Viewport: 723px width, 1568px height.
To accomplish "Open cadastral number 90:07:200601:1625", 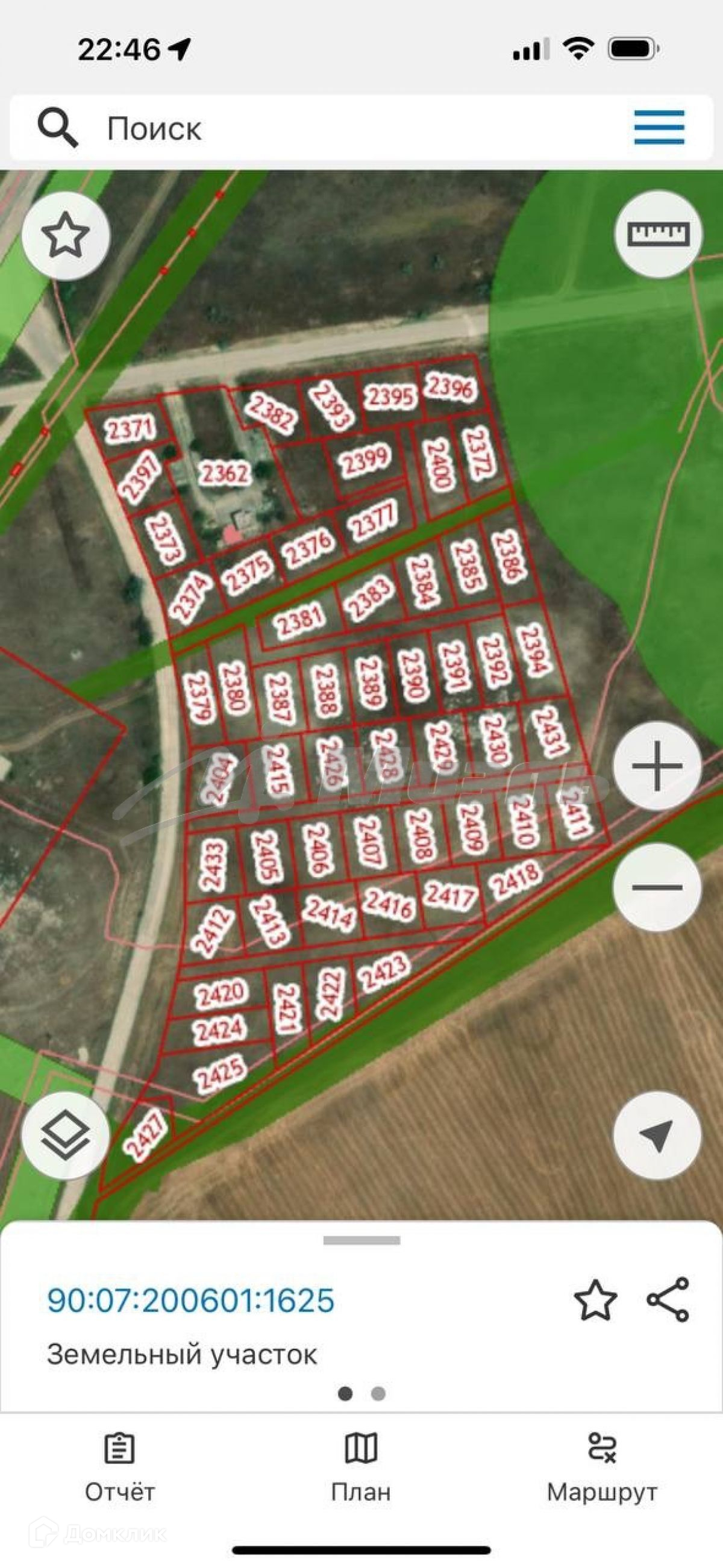I will (191, 1300).
